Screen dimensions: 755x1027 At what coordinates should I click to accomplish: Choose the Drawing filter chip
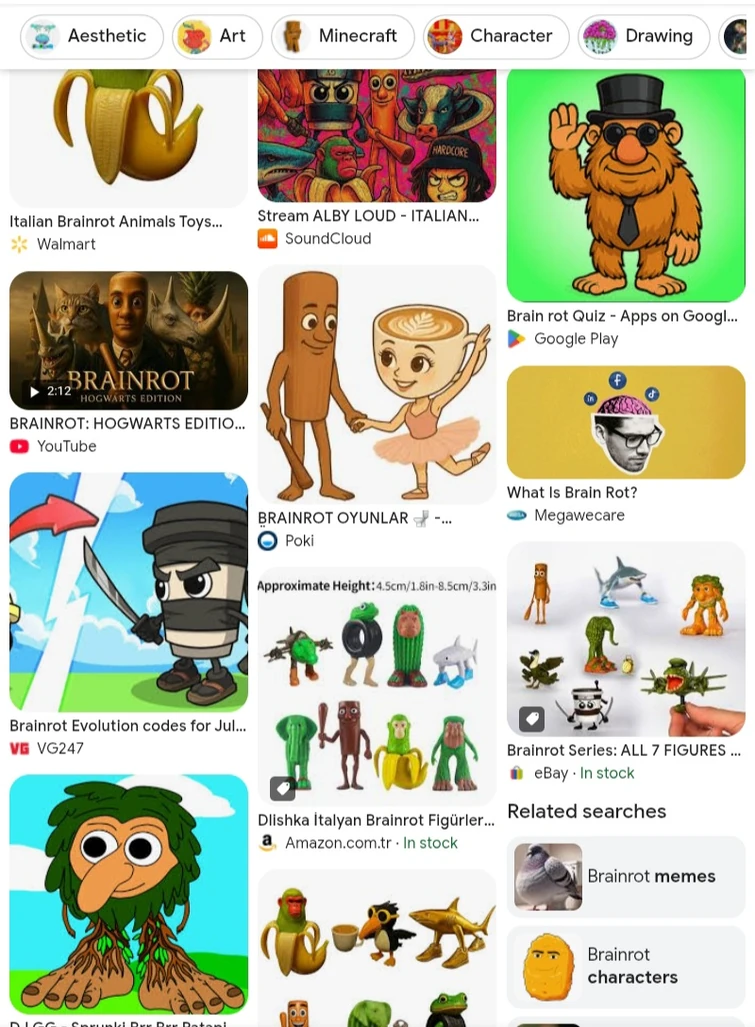[x=644, y=36]
